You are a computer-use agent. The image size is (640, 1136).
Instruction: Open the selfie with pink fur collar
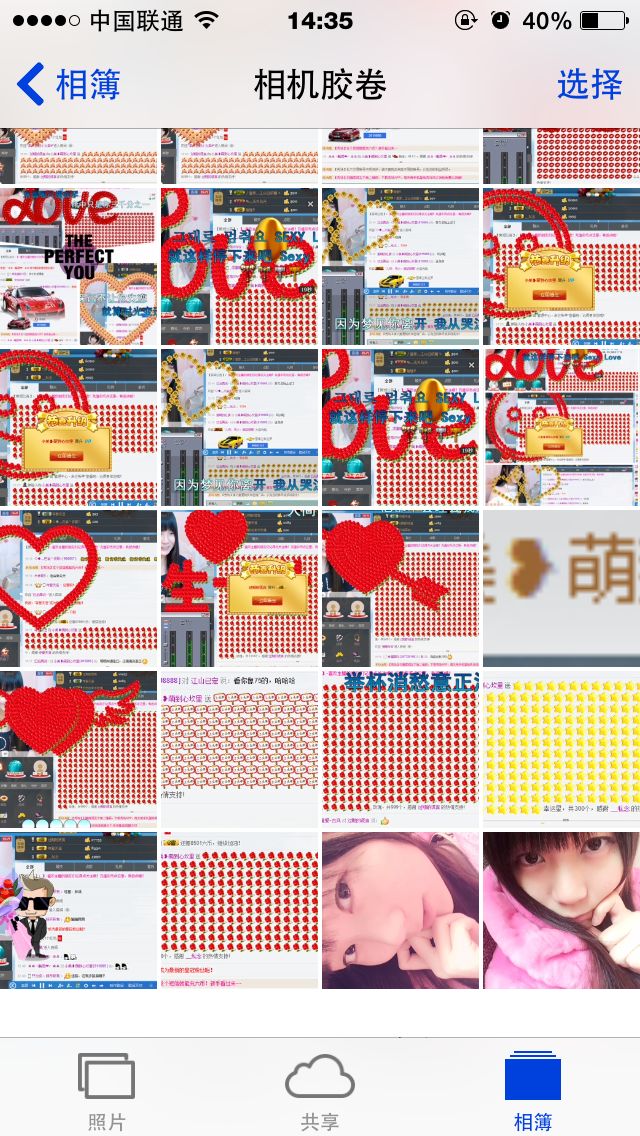click(x=561, y=911)
